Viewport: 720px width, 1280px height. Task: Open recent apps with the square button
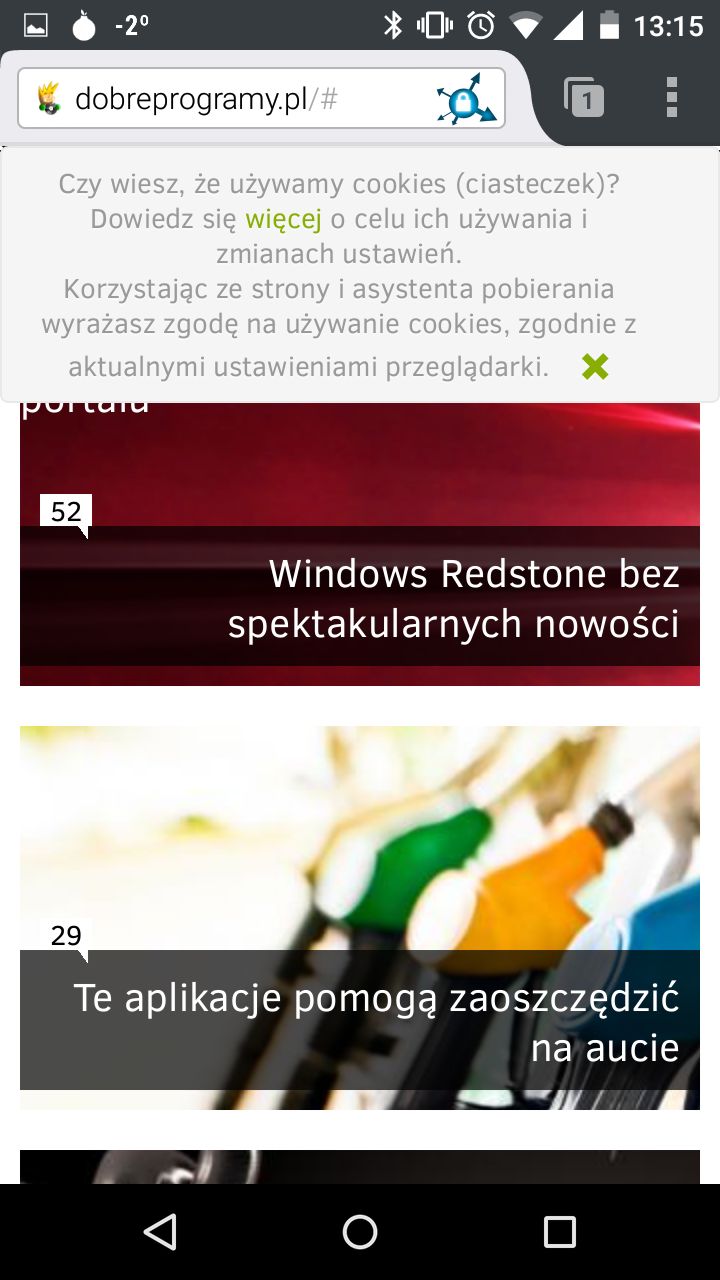(560, 1232)
